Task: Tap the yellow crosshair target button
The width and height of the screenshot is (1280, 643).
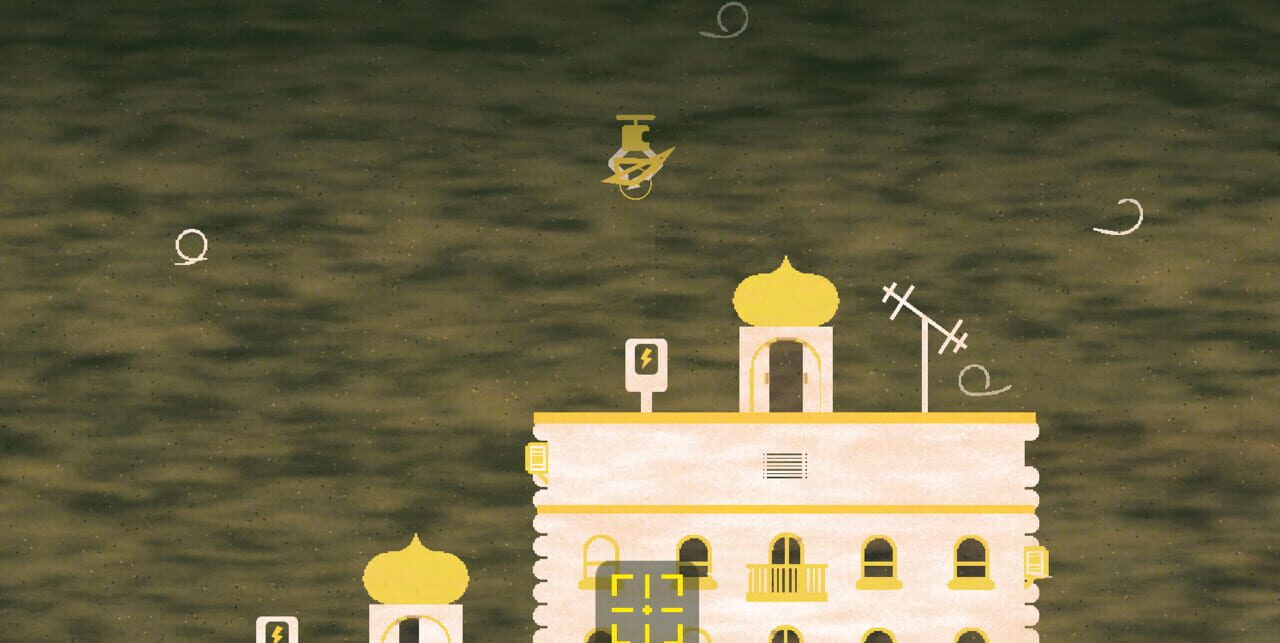Action: [x=646, y=607]
